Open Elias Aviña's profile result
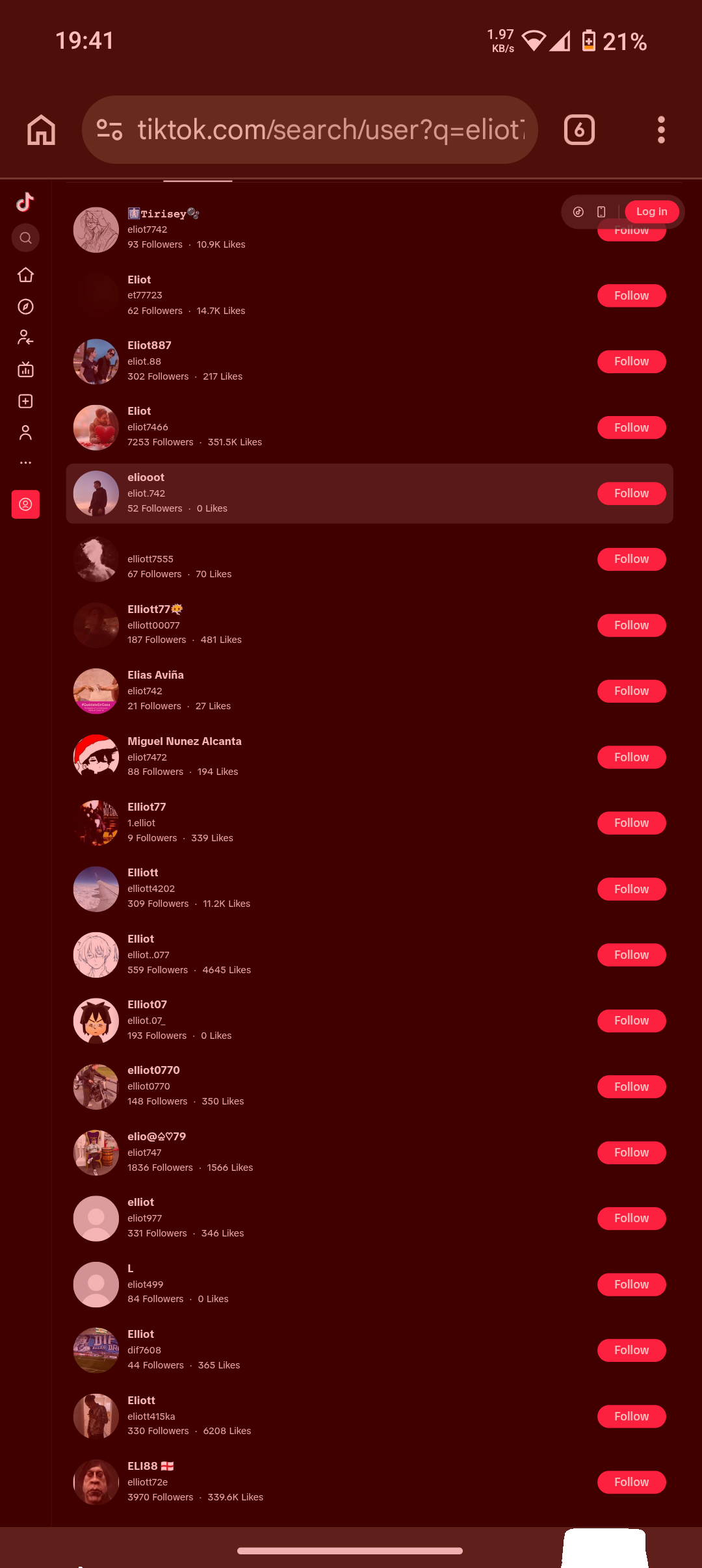Screen dimensions: 702x1568 click(x=325, y=691)
